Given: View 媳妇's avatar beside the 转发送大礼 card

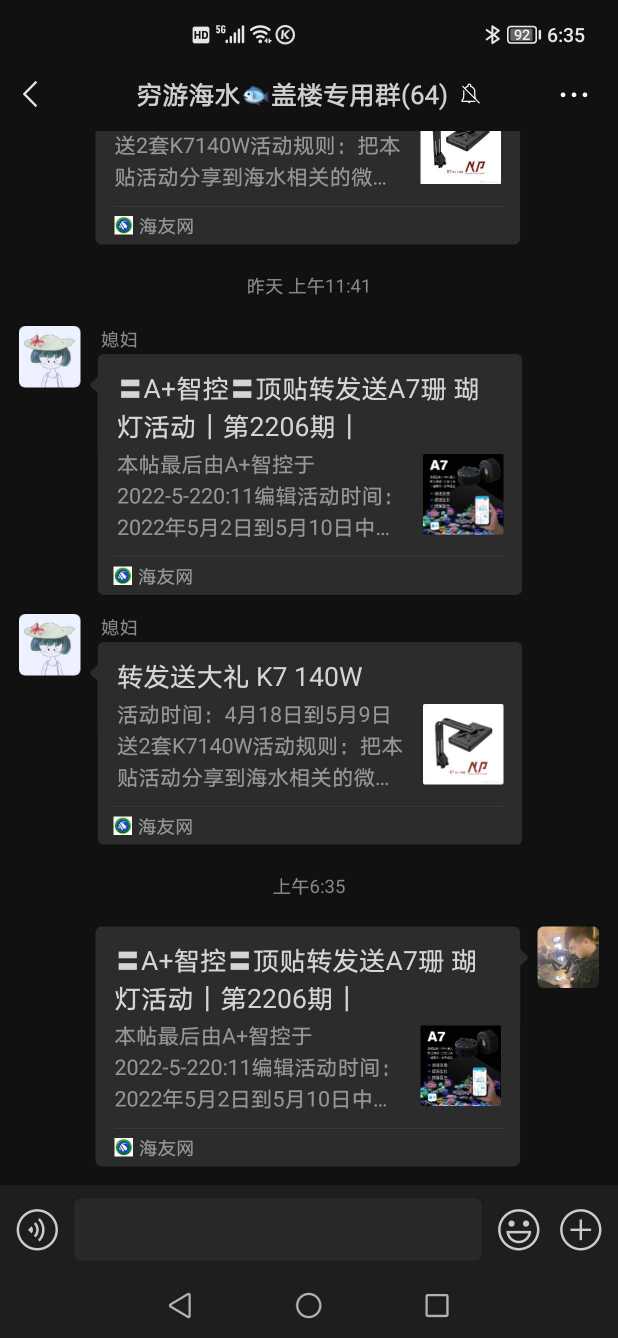Looking at the screenshot, I should [x=50, y=645].
